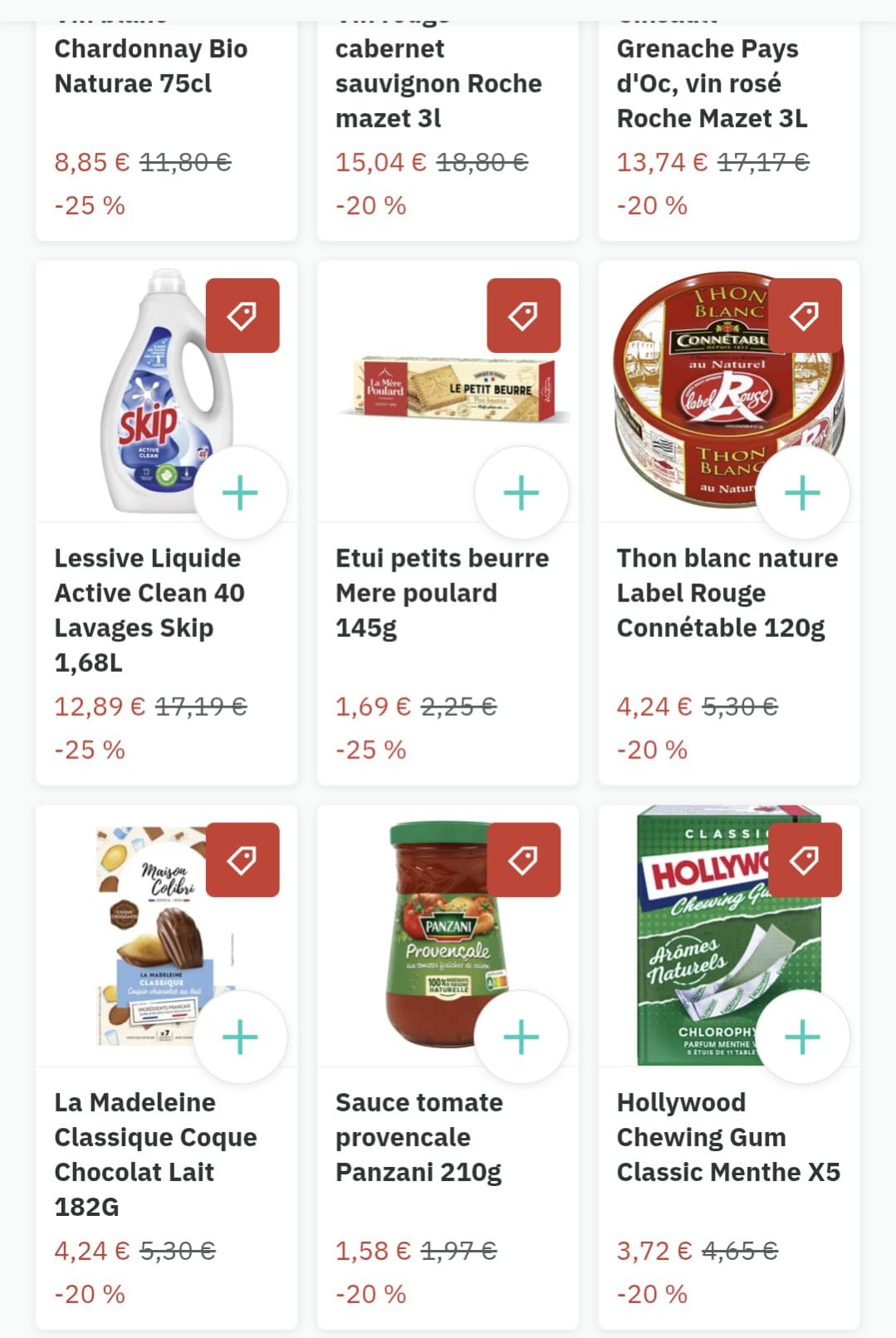The image size is (896, 1338).
Task: Add Thon blanc nature Label Rouge to cart
Action: click(801, 493)
